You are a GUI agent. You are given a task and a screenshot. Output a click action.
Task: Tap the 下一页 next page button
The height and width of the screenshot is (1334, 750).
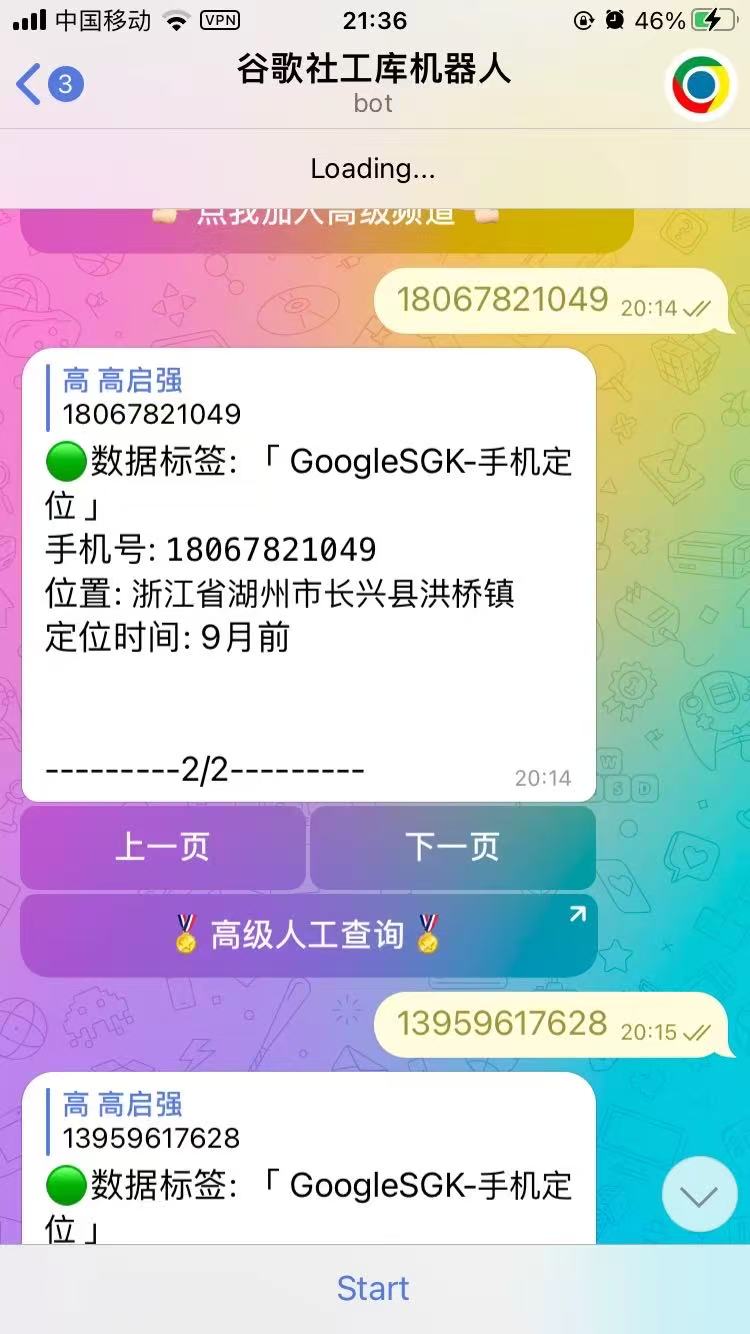(x=452, y=848)
